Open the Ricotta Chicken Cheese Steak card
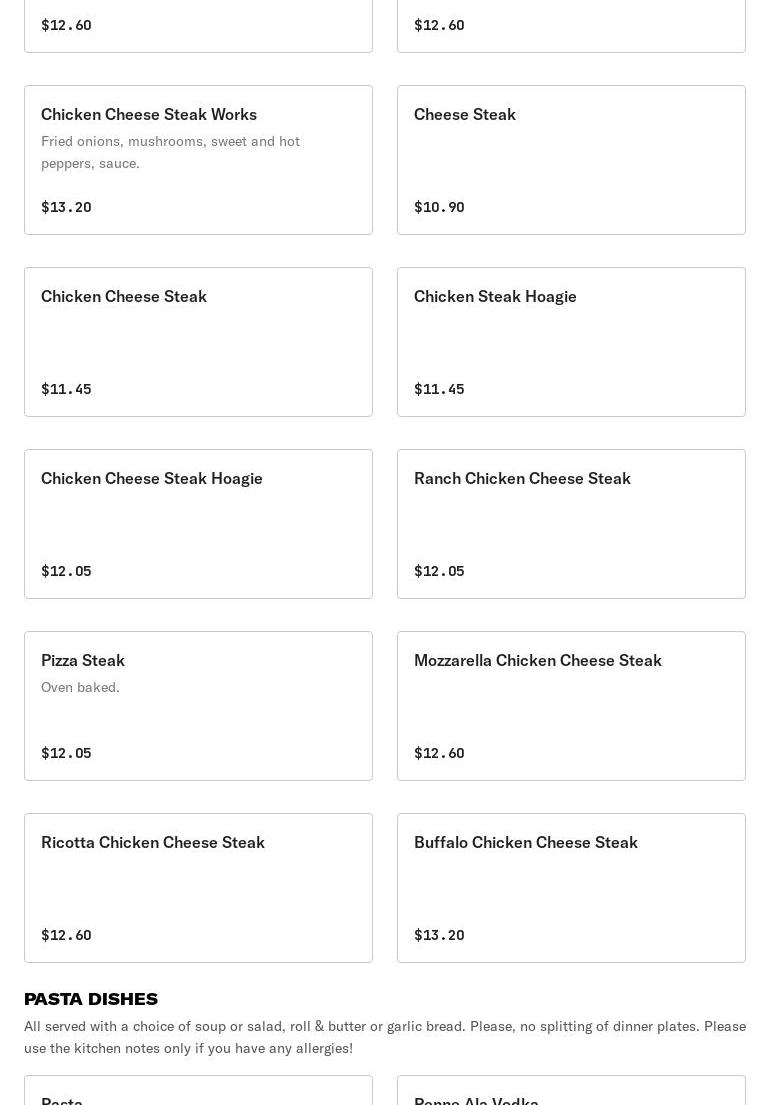This screenshot has width=770, height=1105. click(198, 888)
